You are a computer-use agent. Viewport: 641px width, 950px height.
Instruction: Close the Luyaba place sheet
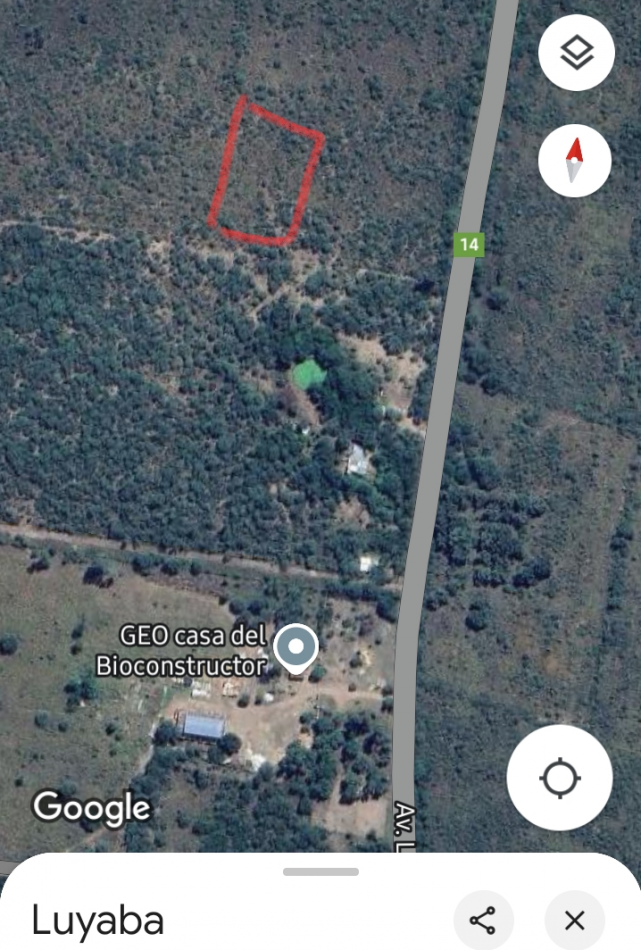[574, 920]
